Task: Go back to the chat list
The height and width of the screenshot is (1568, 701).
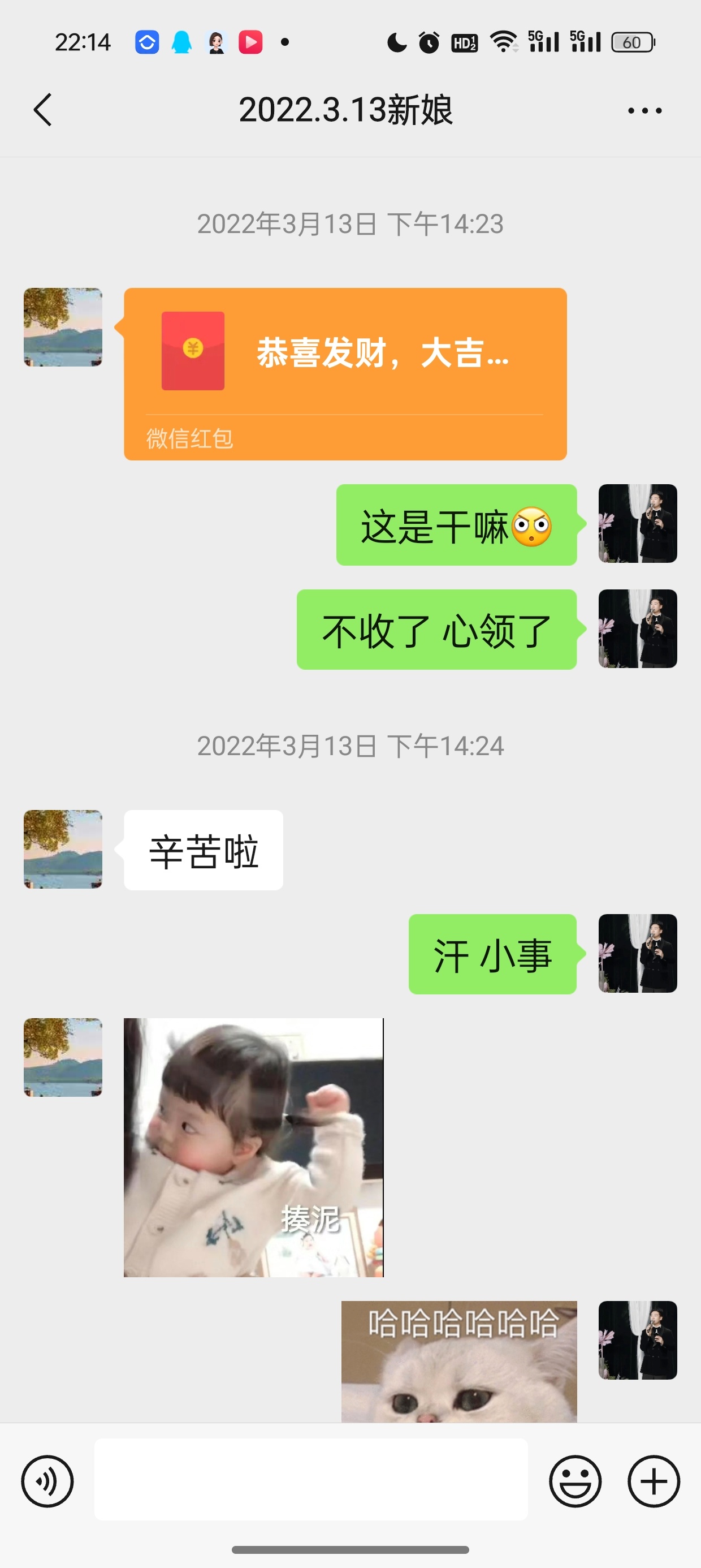Action: [42, 110]
